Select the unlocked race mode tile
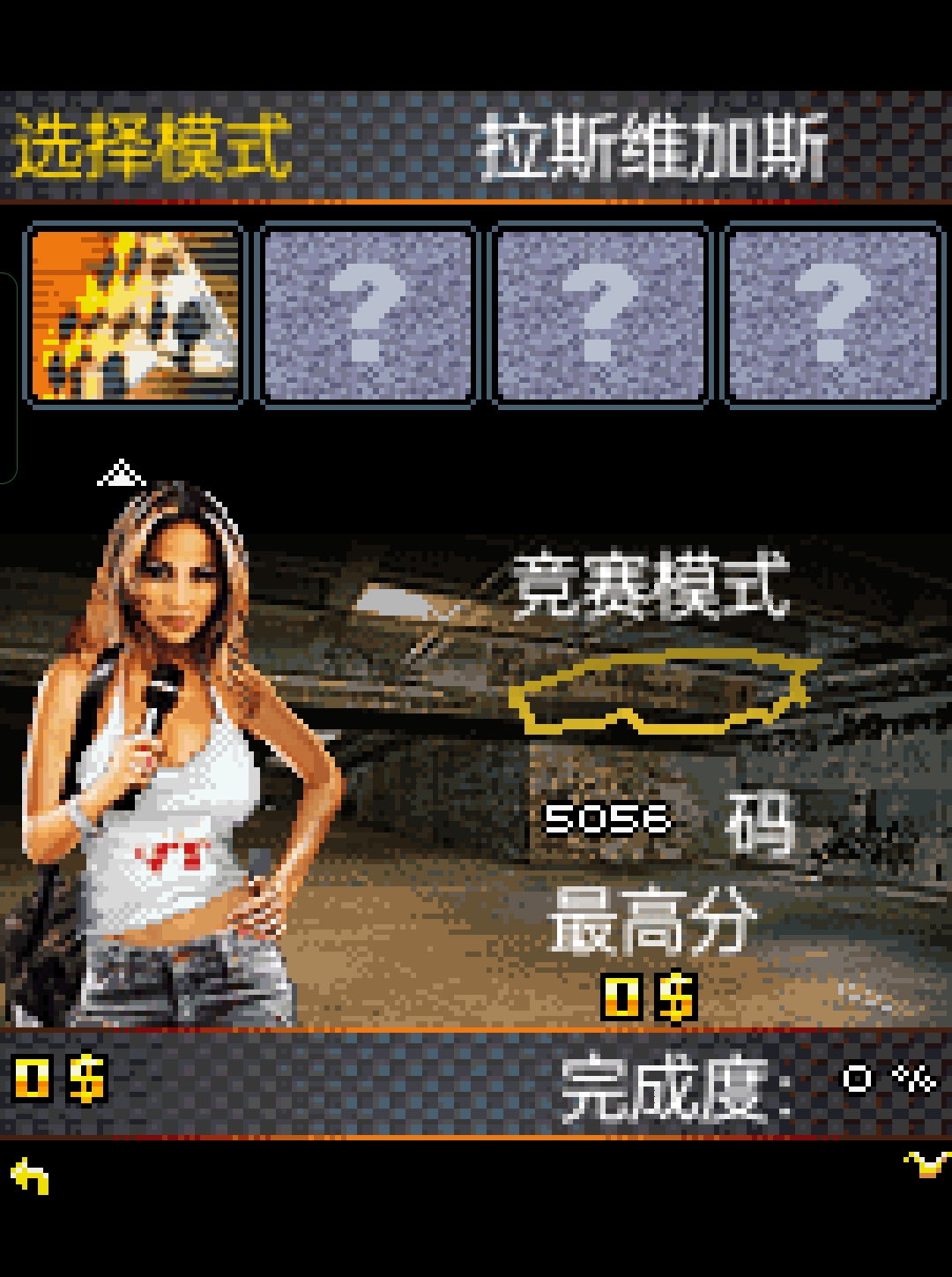 (135, 315)
